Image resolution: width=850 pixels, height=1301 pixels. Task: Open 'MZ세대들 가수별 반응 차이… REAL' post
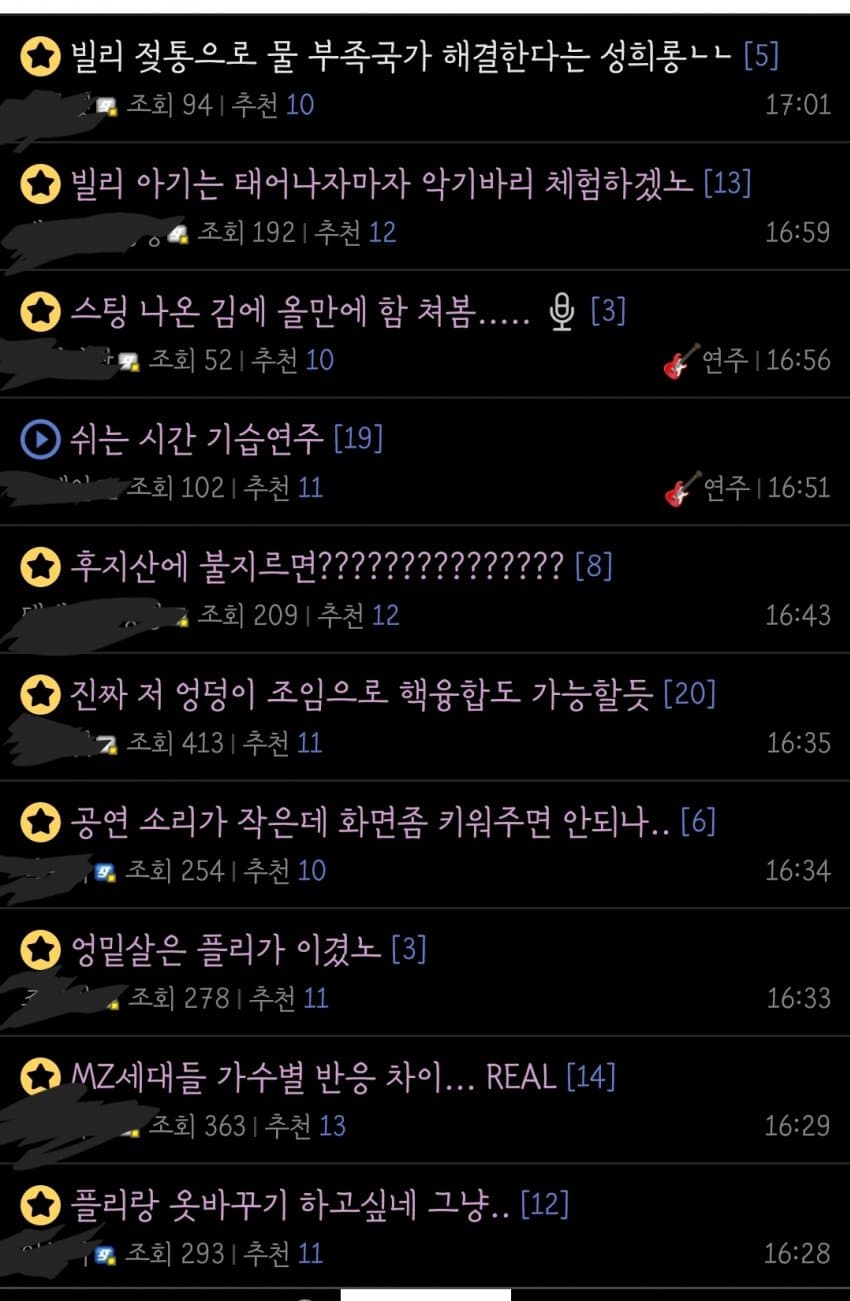(313, 1077)
